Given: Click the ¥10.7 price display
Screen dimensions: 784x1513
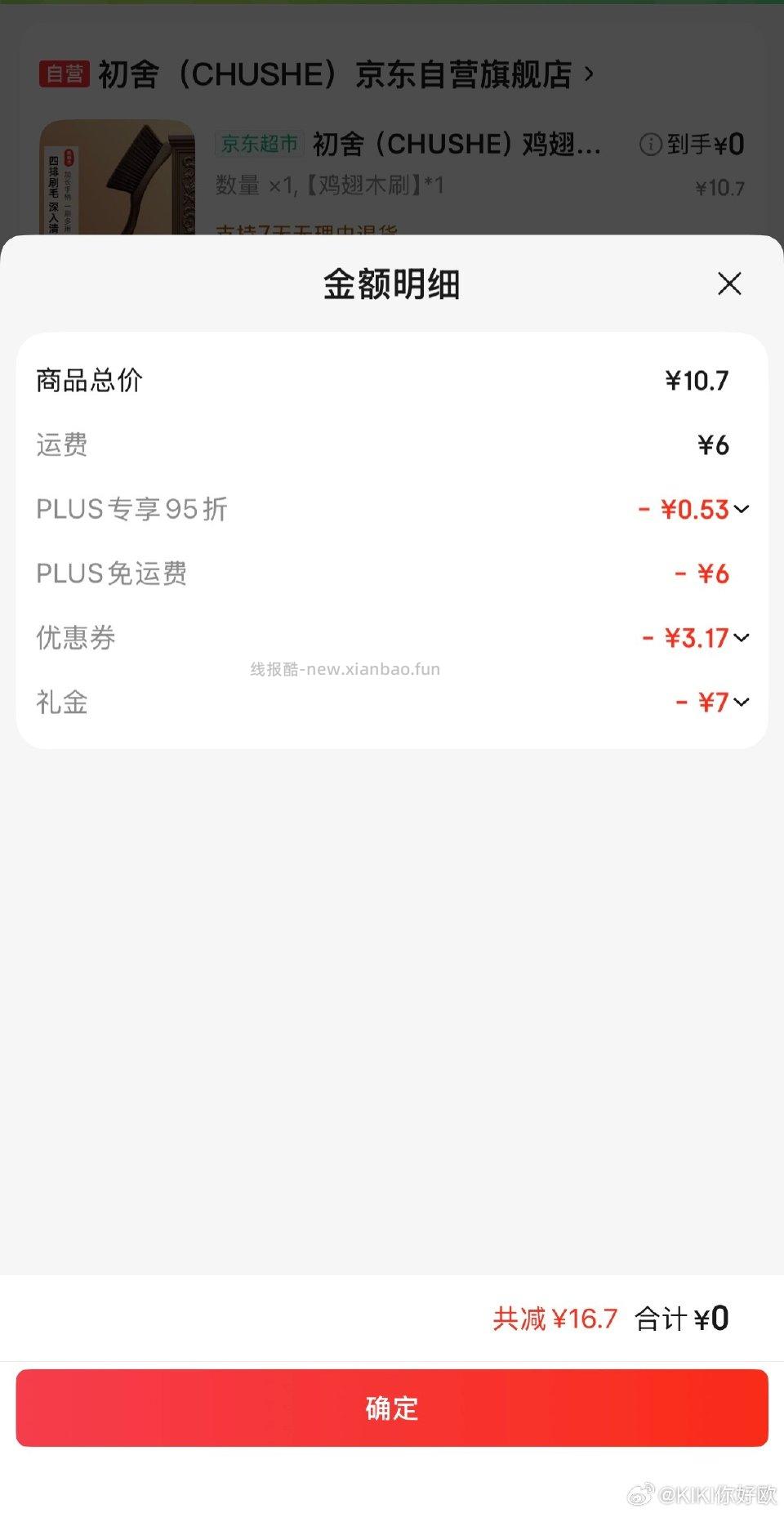Looking at the screenshot, I should pos(719,187).
